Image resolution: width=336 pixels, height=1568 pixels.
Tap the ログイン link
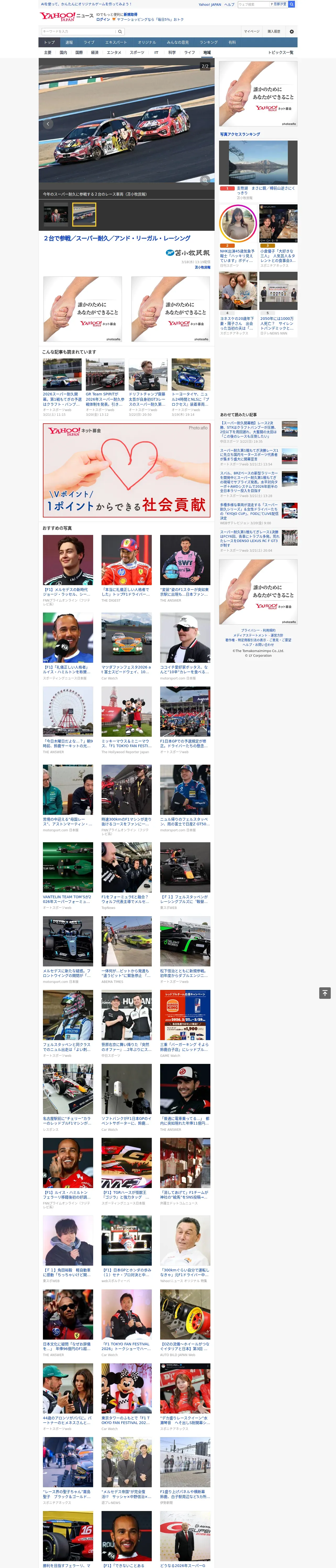[103, 20]
